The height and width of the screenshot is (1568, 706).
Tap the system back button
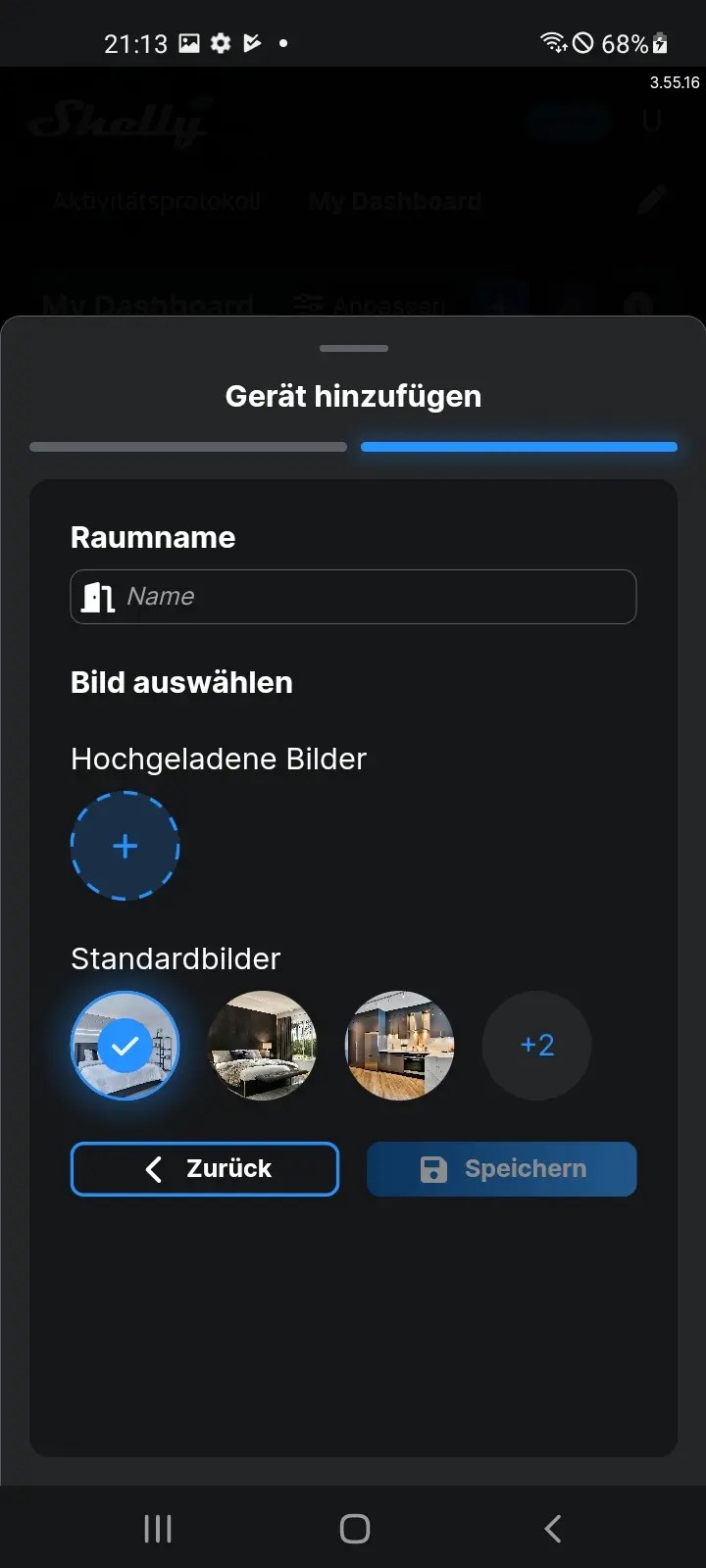[x=553, y=1529]
